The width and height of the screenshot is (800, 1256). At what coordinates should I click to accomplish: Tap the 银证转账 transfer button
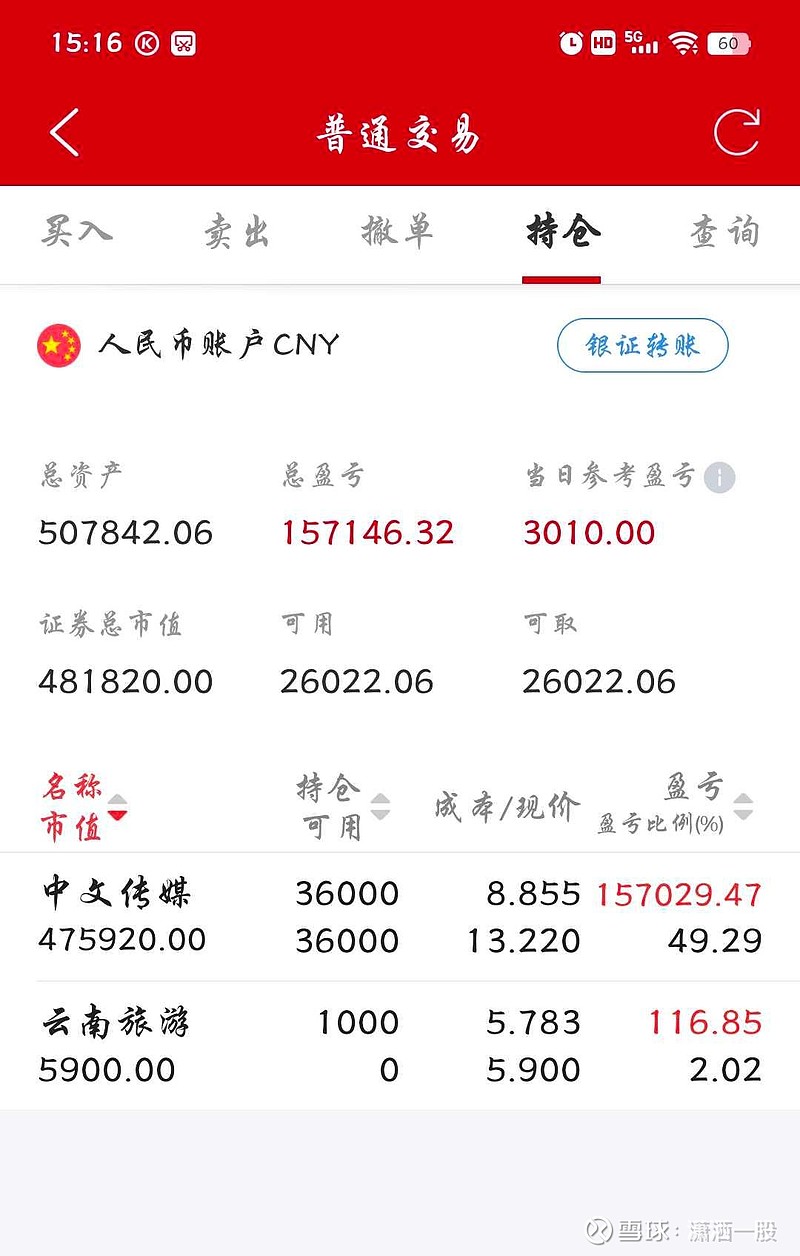(642, 346)
